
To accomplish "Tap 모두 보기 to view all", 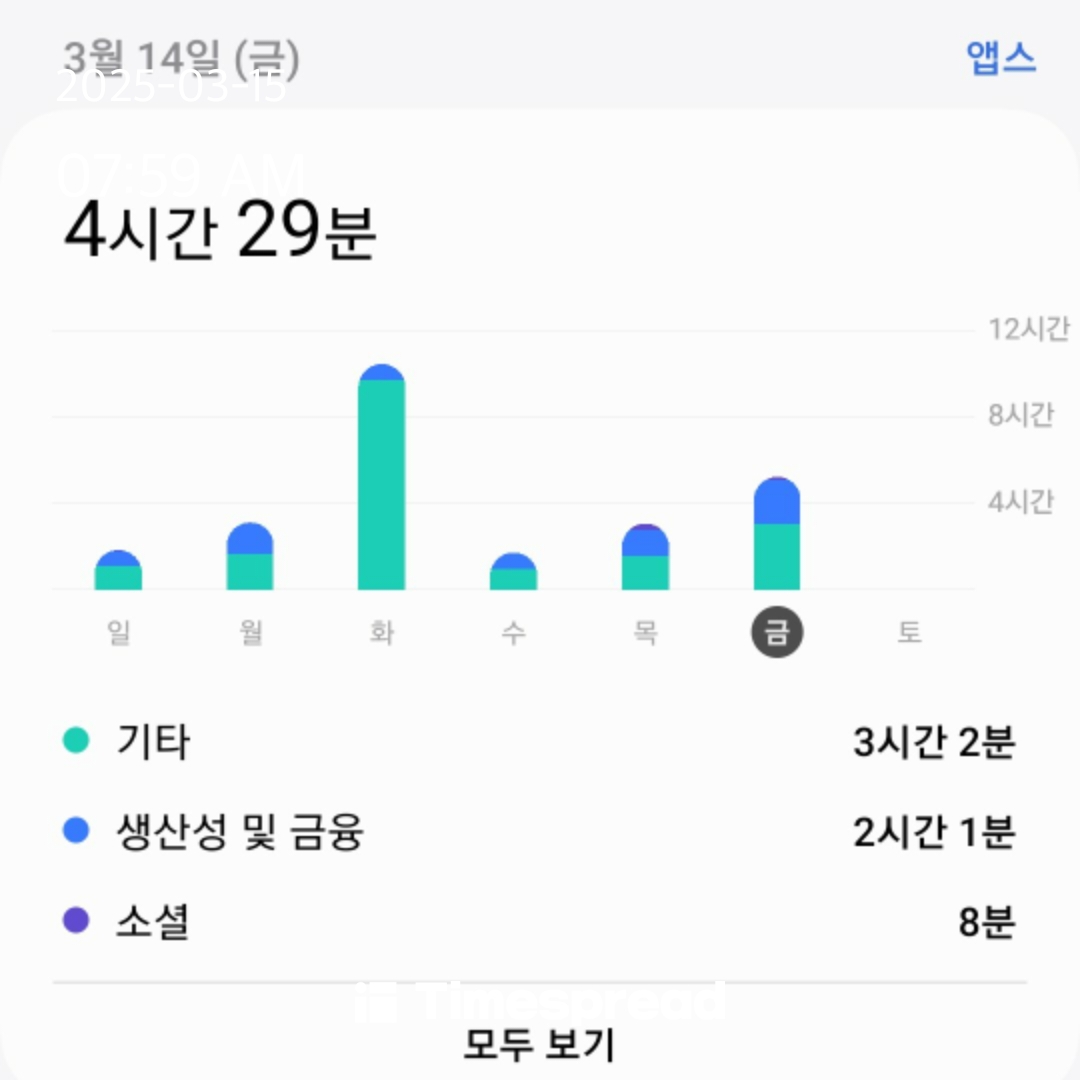I will [x=539, y=1044].
